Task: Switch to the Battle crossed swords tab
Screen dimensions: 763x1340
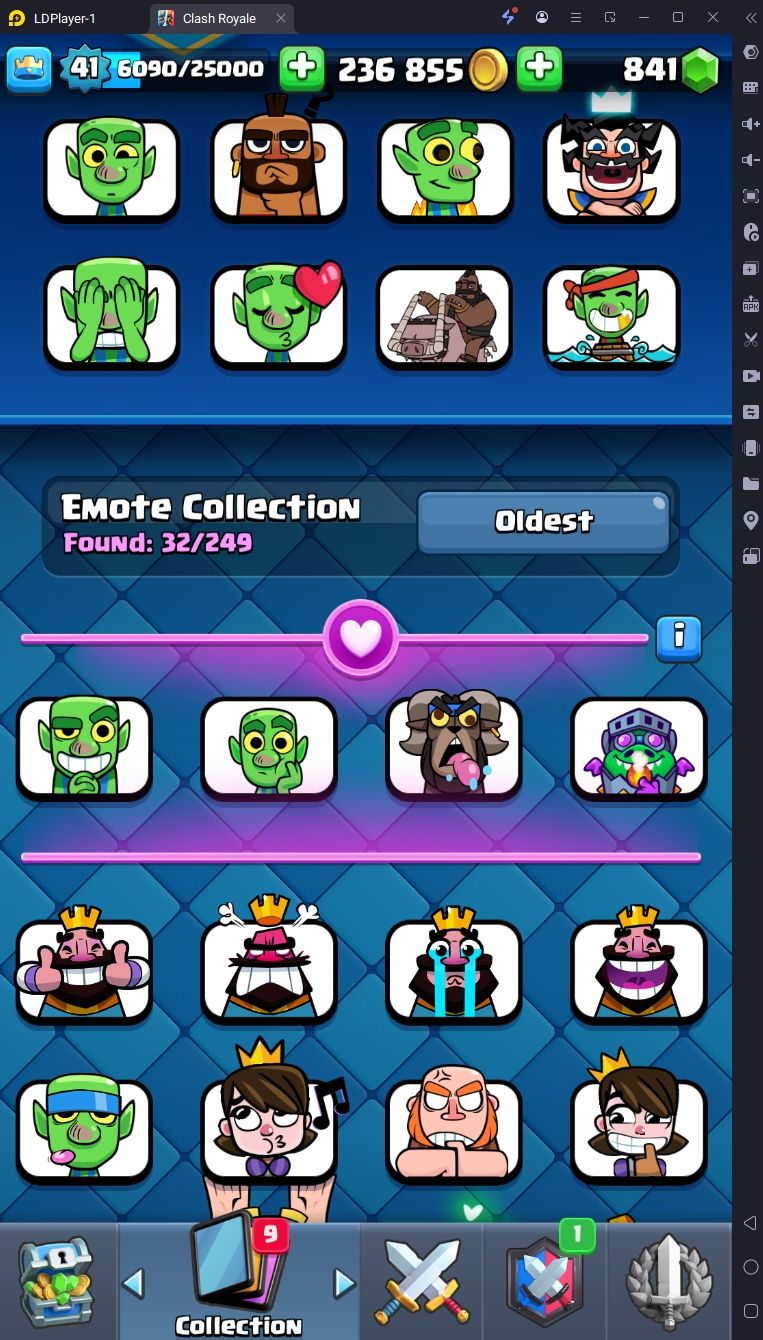Action: click(x=420, y=1280)
